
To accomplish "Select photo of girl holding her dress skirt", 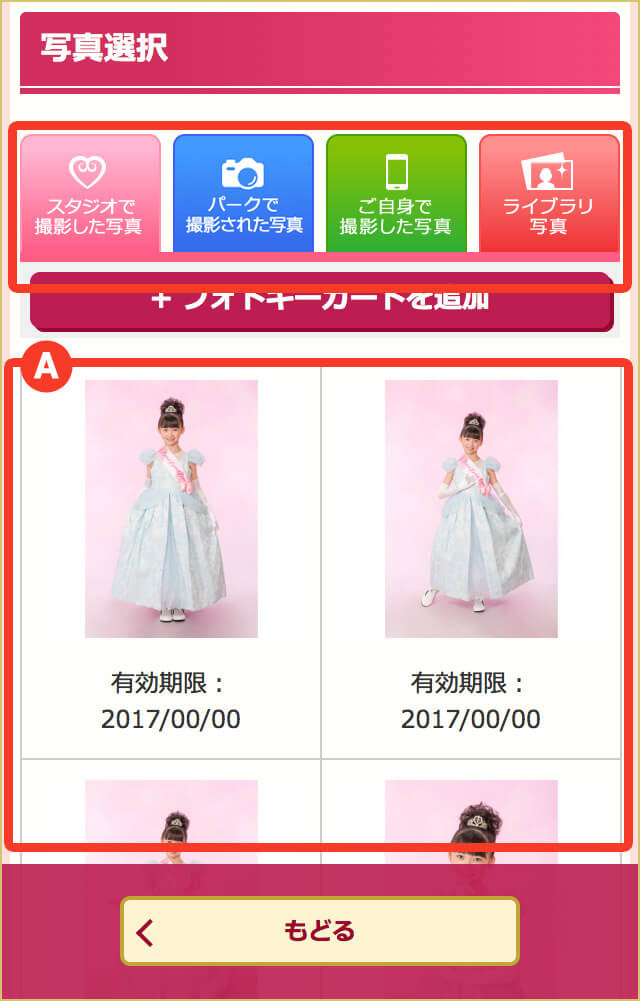I will pos(471,509).
